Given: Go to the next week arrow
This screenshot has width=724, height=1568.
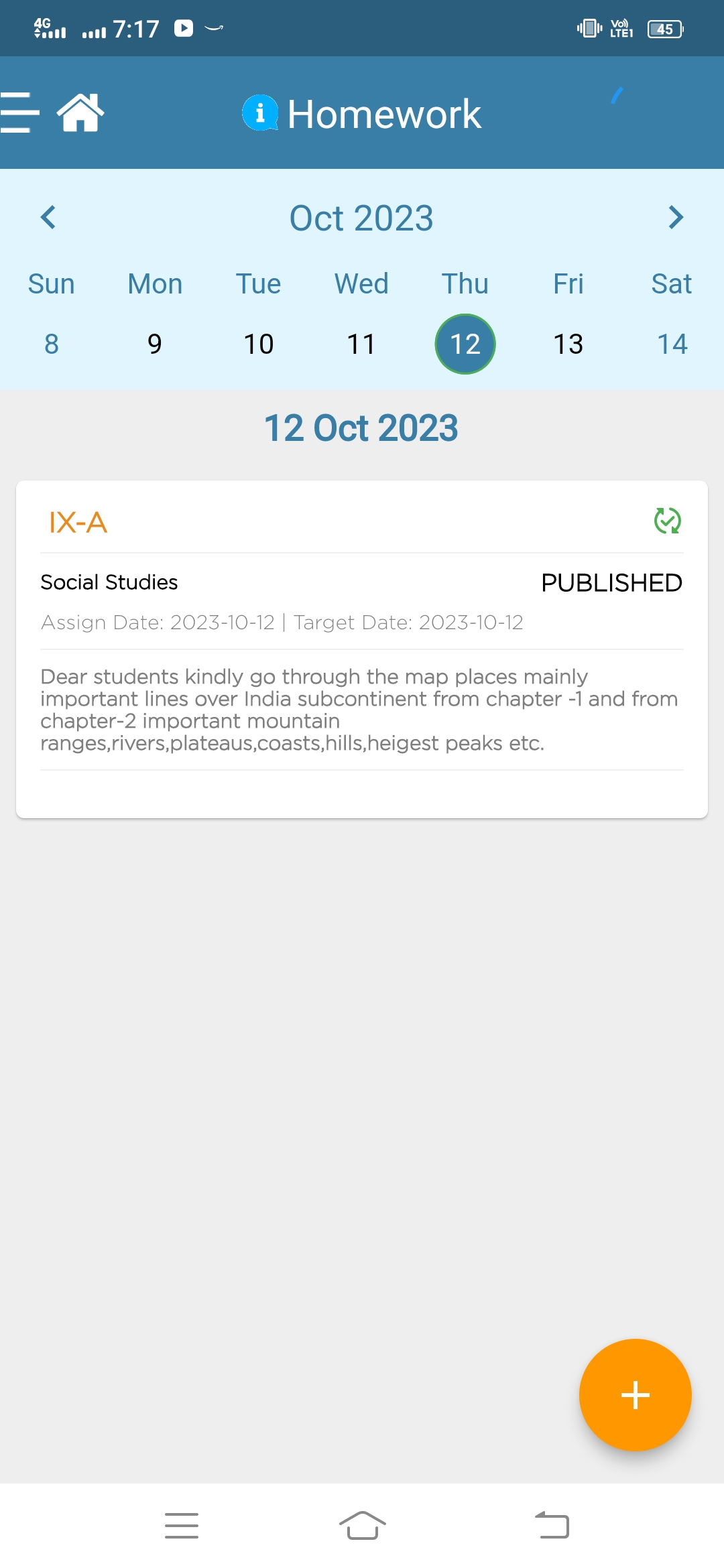Looking at the screenshot, I should pyautogui.click(x=676, y=217).
